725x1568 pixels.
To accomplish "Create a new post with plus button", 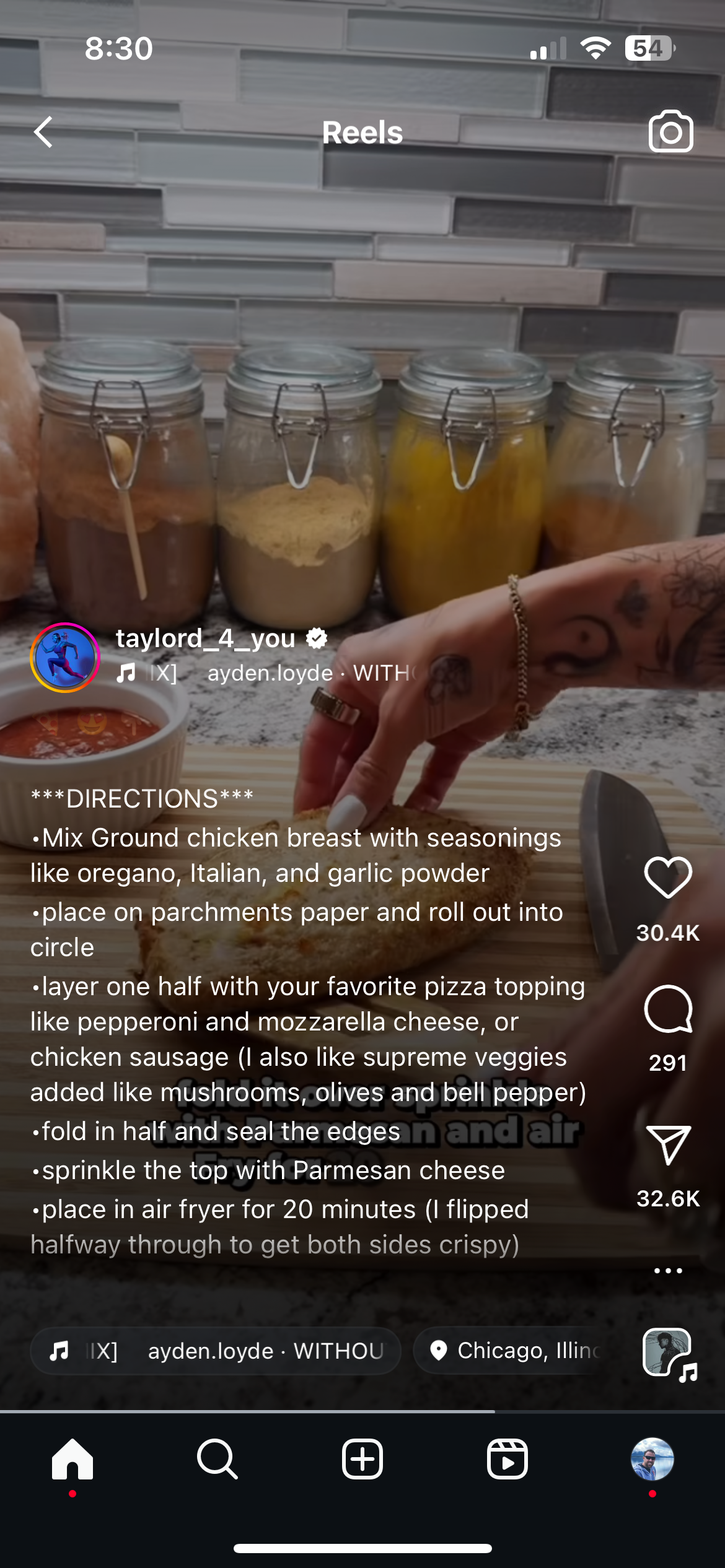I will pos(362,1459).
